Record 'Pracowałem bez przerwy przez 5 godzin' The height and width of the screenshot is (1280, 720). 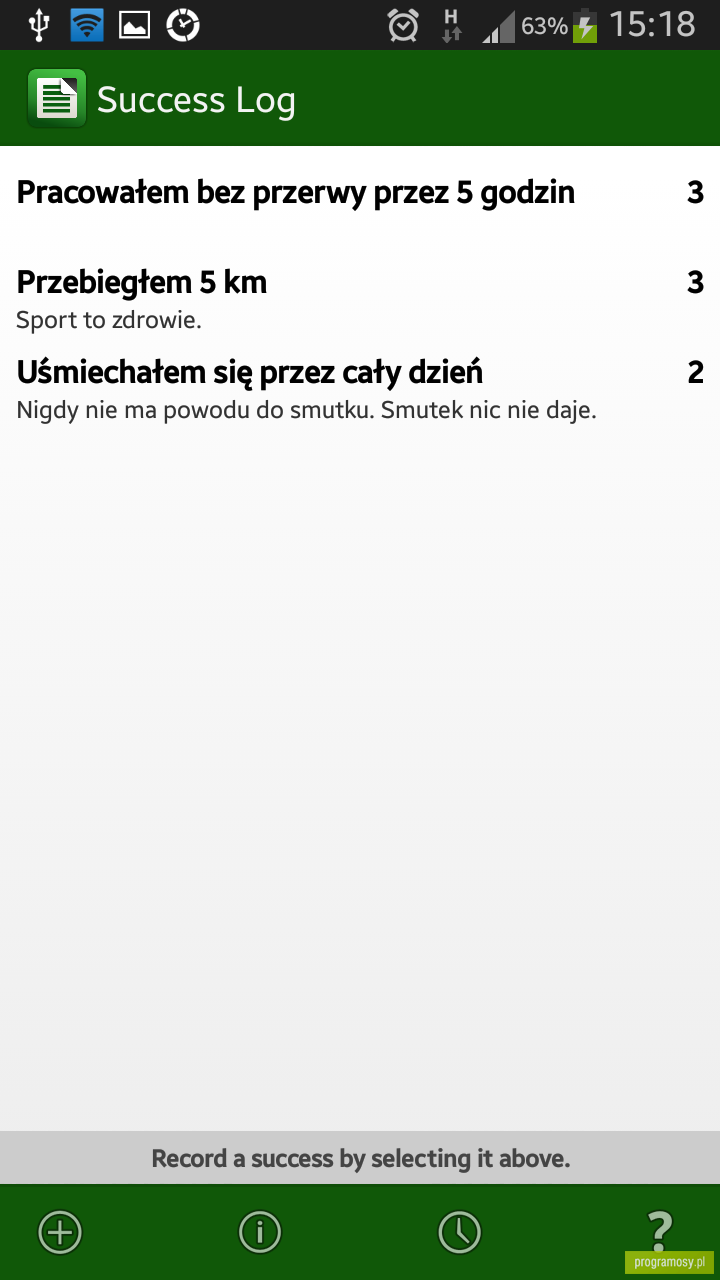360,193
